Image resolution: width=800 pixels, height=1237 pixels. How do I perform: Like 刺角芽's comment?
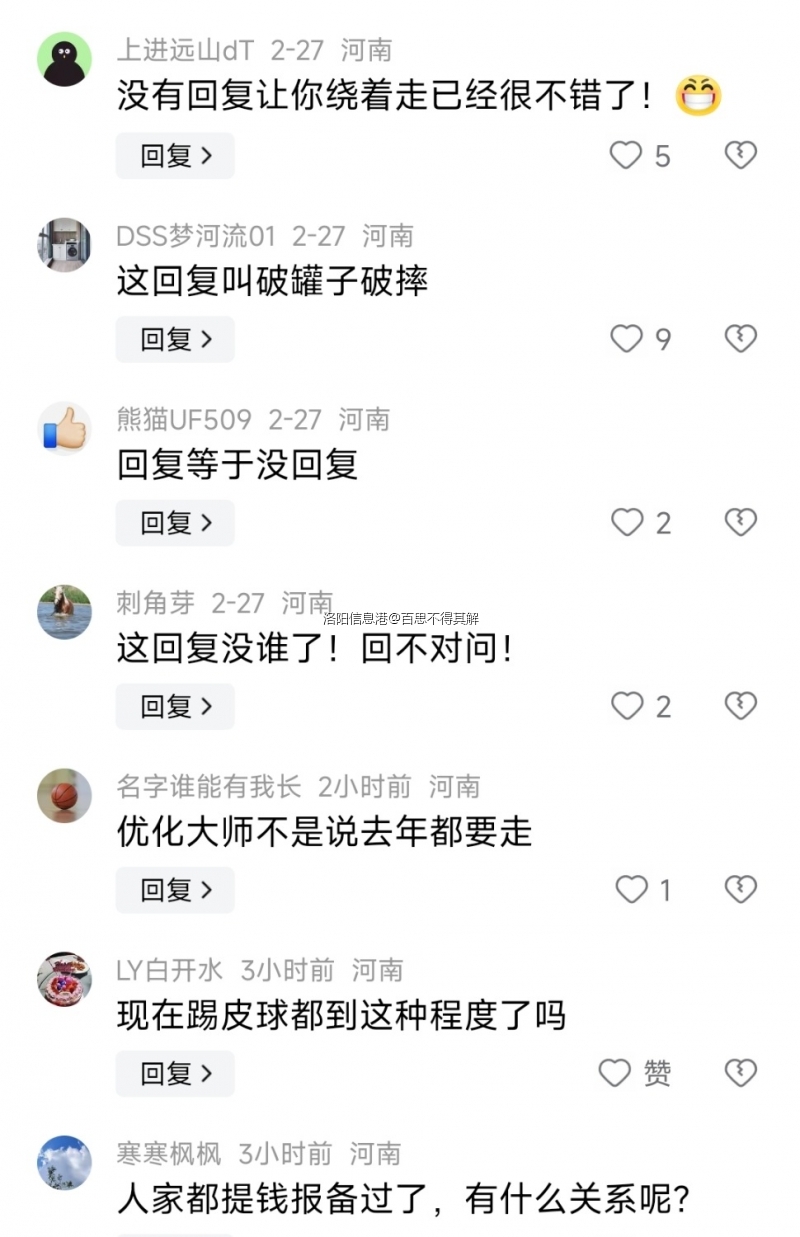(x=627, y=706)
